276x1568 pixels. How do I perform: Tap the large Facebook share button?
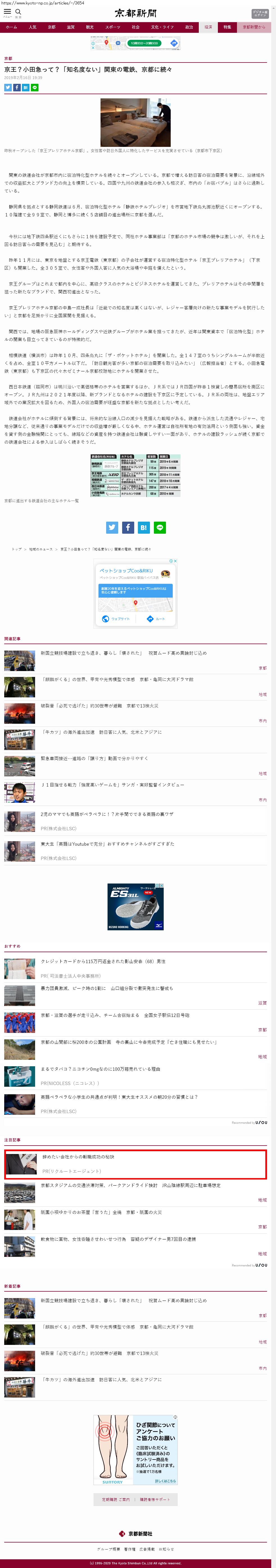128,528
